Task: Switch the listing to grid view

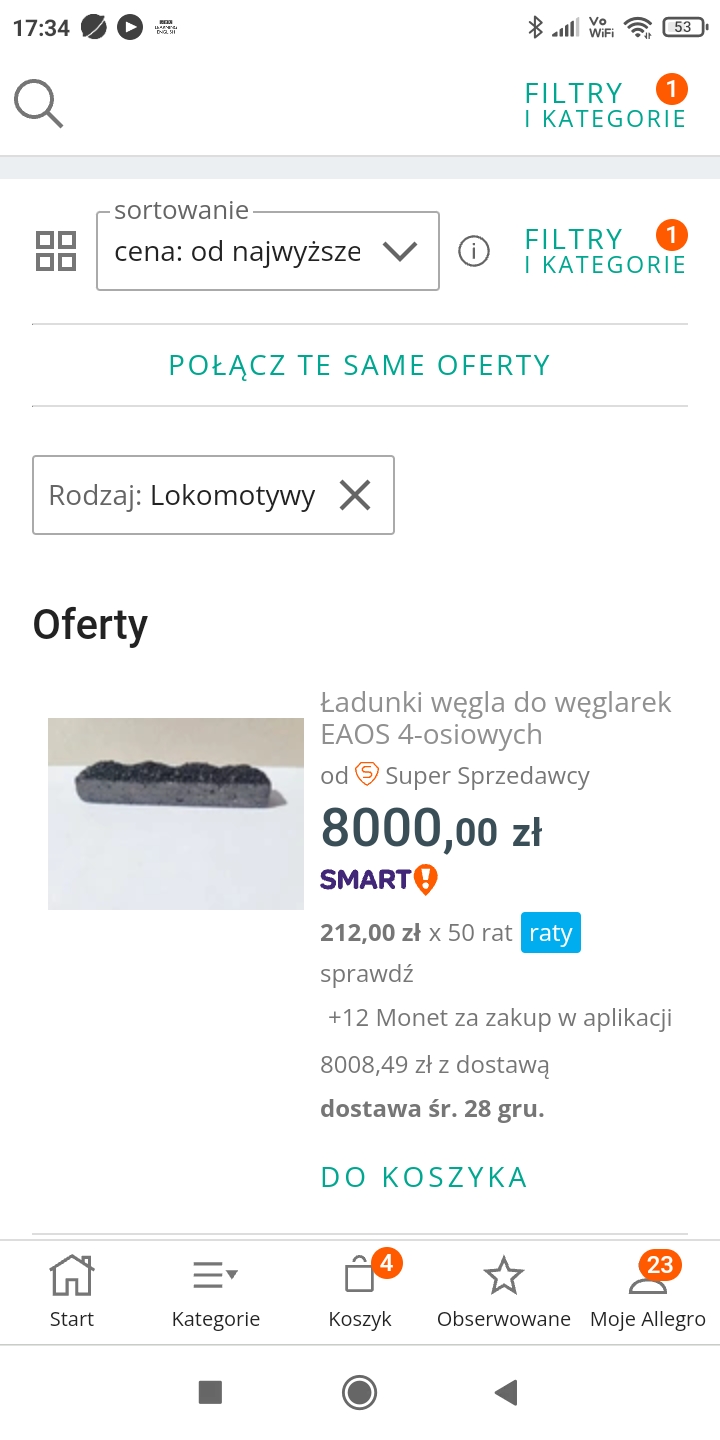Action: tap(56, 251)
